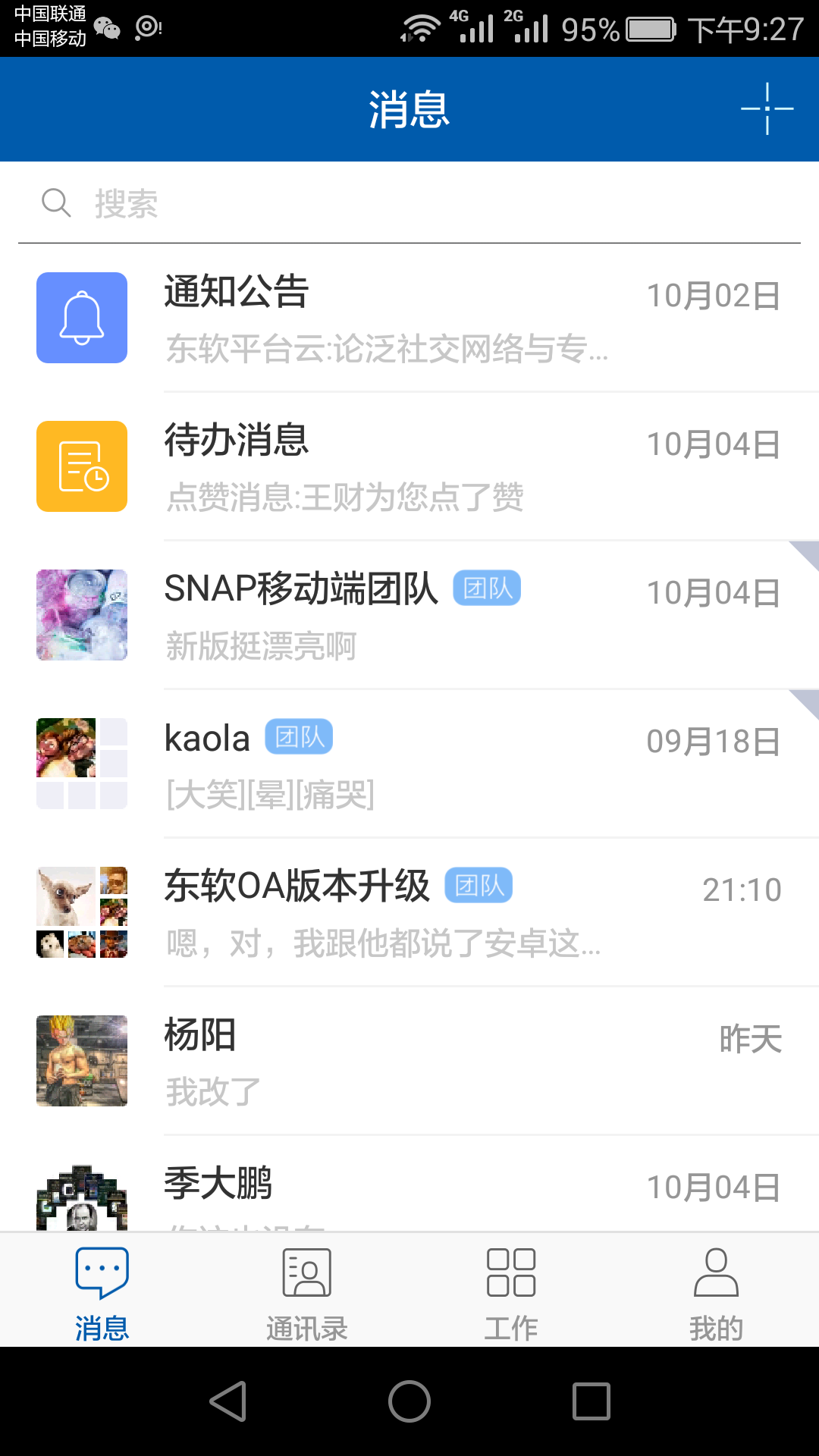The height and width of the screenshot is (1456, 819).
Task: Go back with the system back button
Action: click(227, 1401)
